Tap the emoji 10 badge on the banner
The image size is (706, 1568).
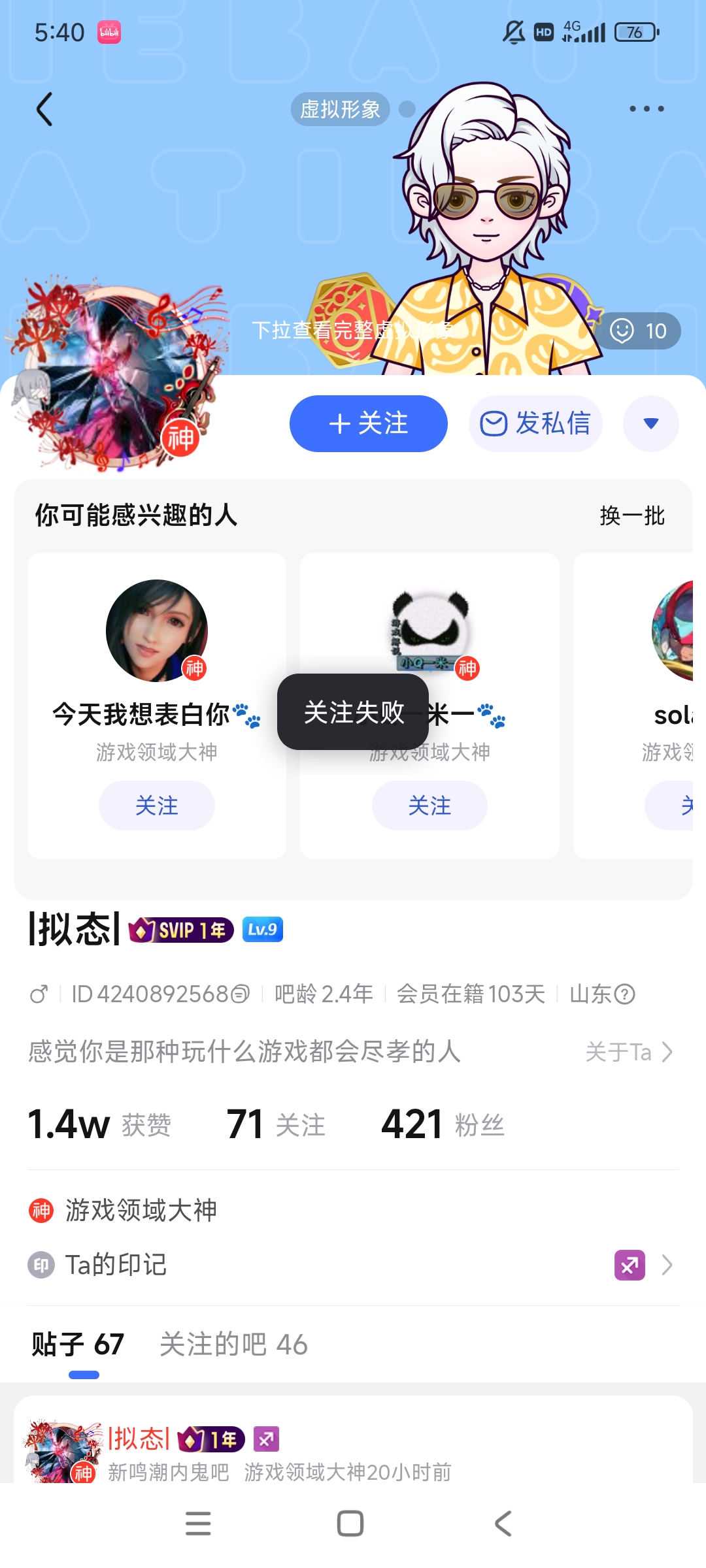pyautogui.click(x=638, y=331)
